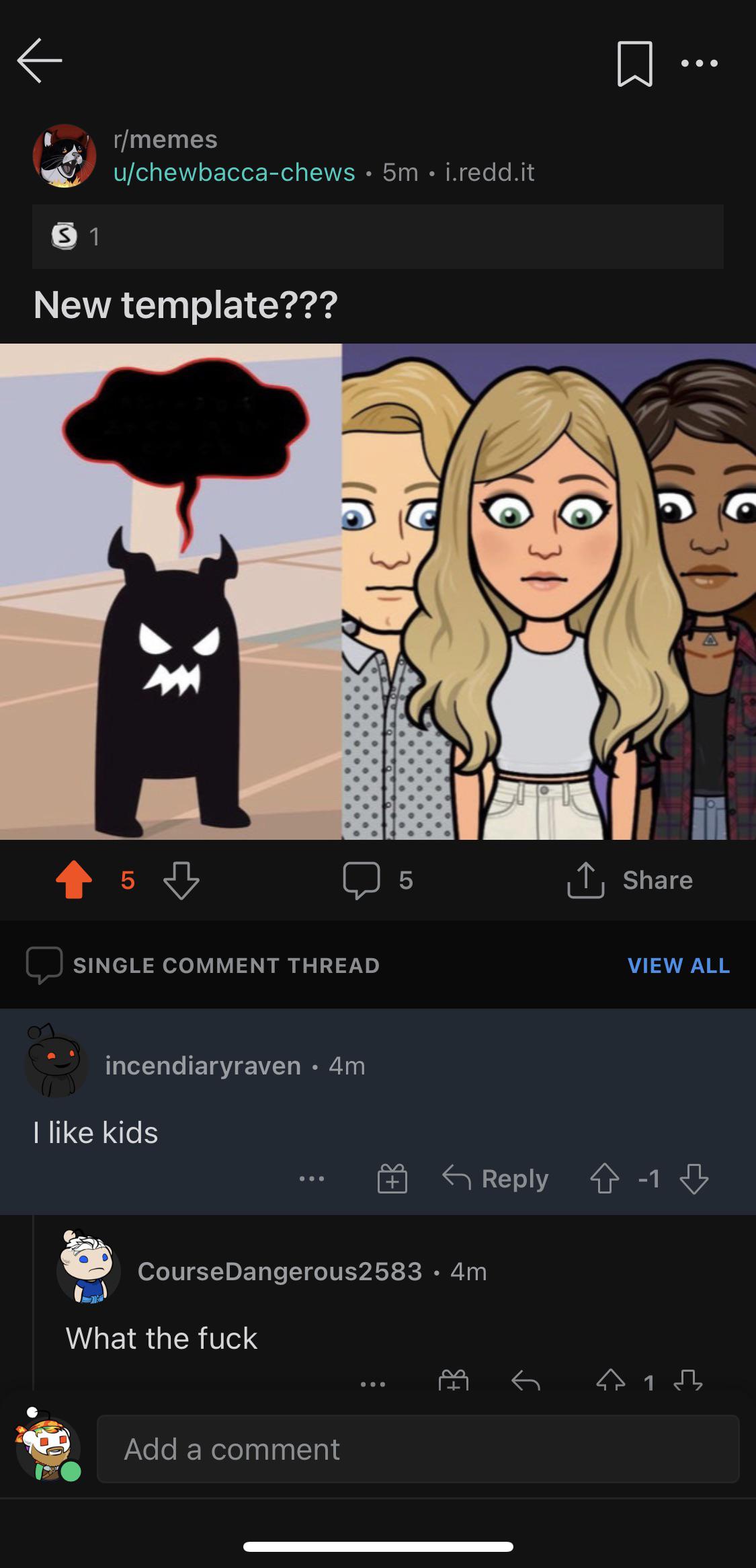
Task: Open the meme image full screen
Action: (x=378, y=592)
